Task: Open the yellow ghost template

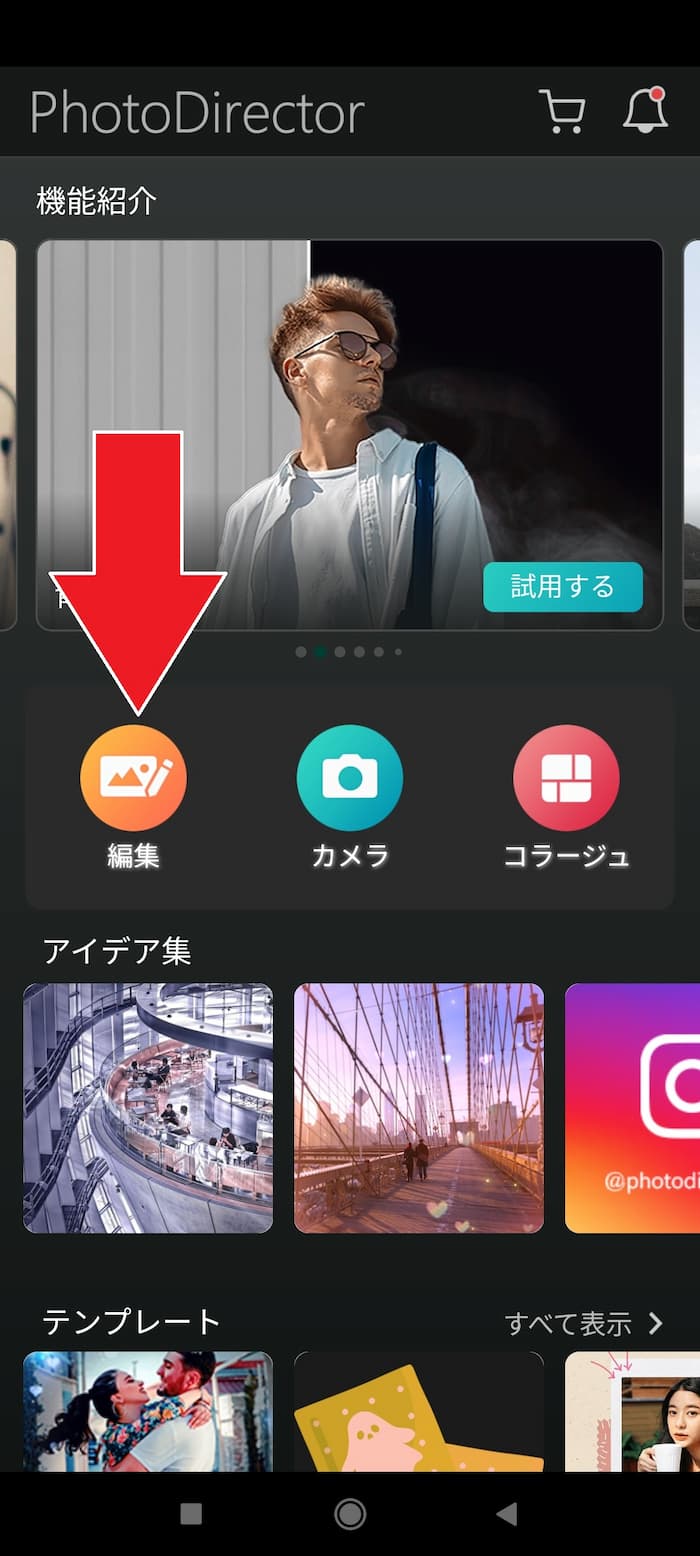Action: [419, 1412]
